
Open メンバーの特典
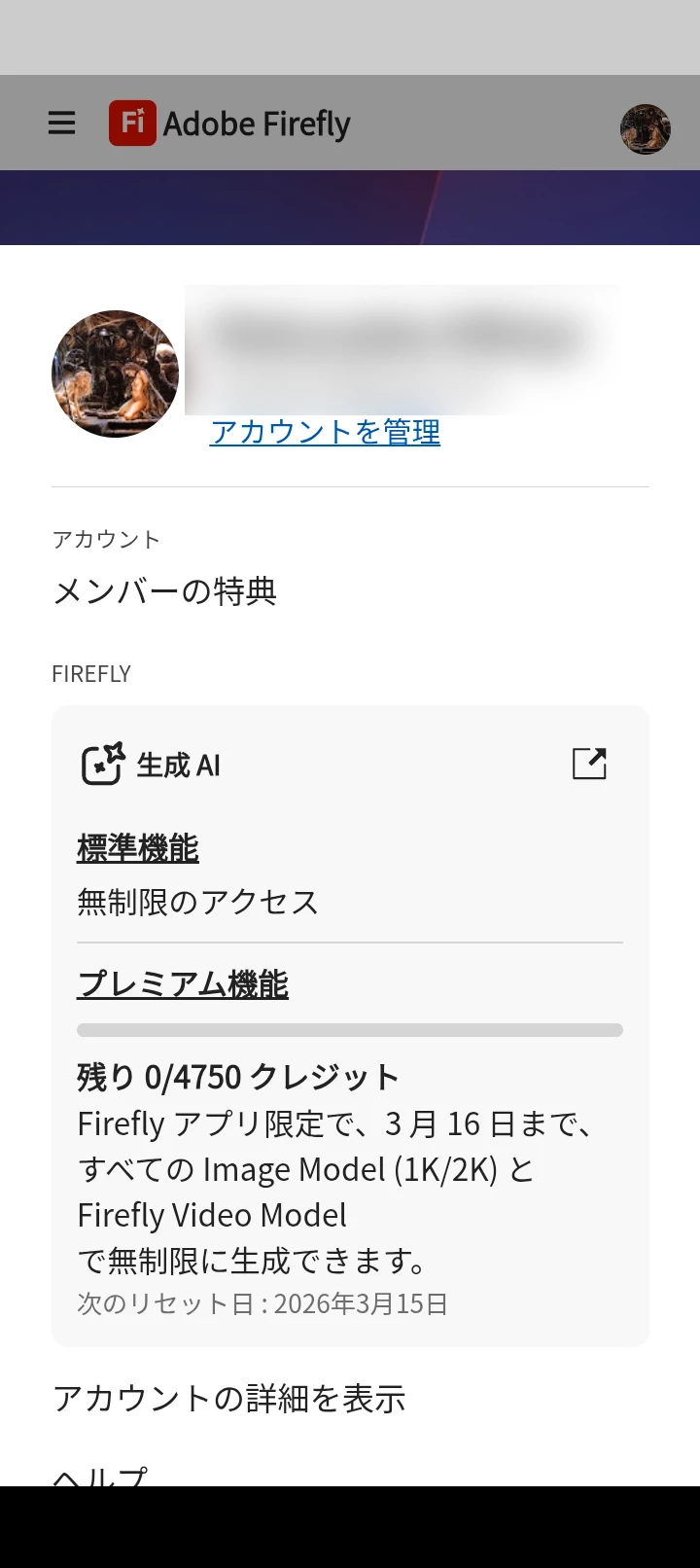pos(165,591)
